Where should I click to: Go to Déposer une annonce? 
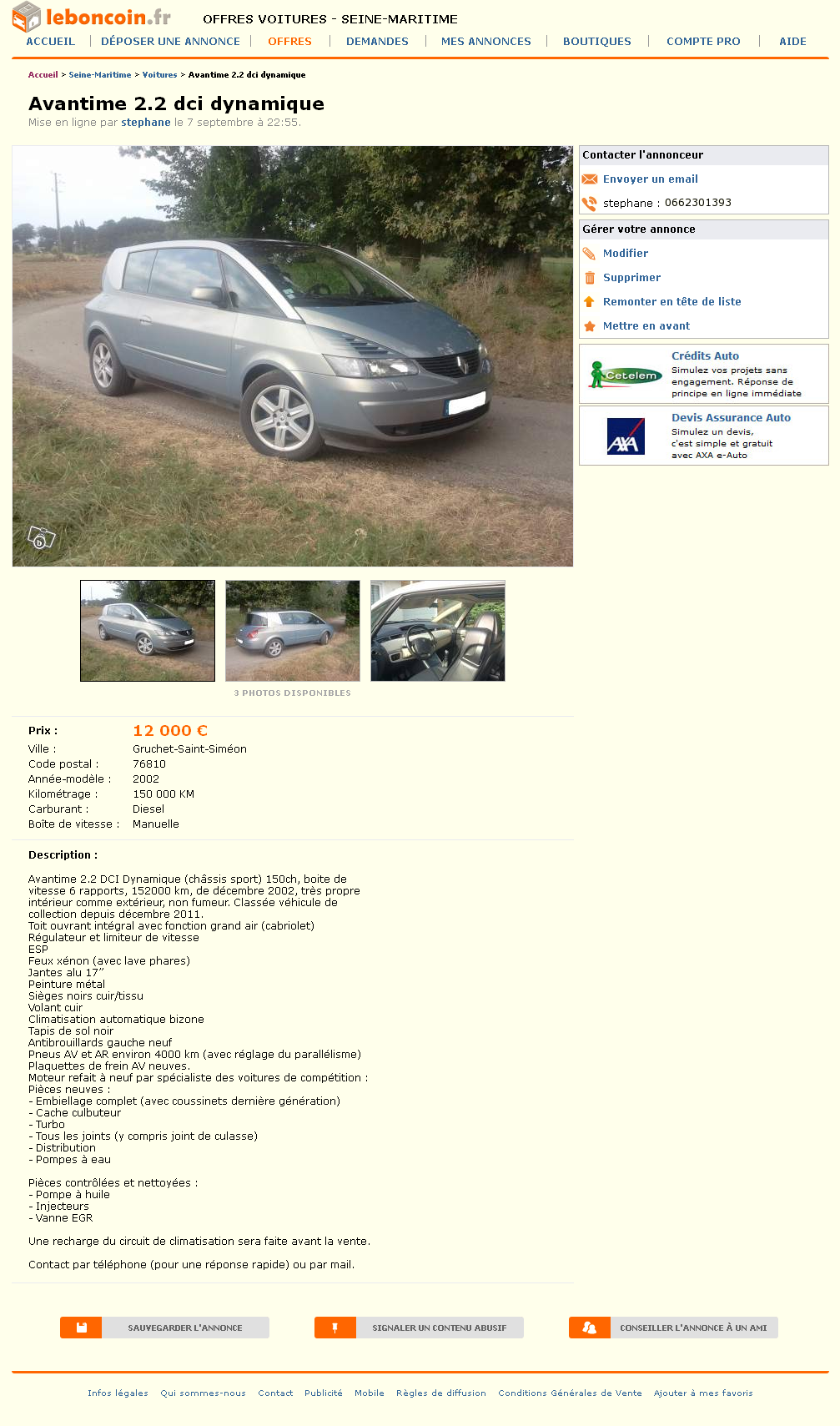tap(170, 41)
